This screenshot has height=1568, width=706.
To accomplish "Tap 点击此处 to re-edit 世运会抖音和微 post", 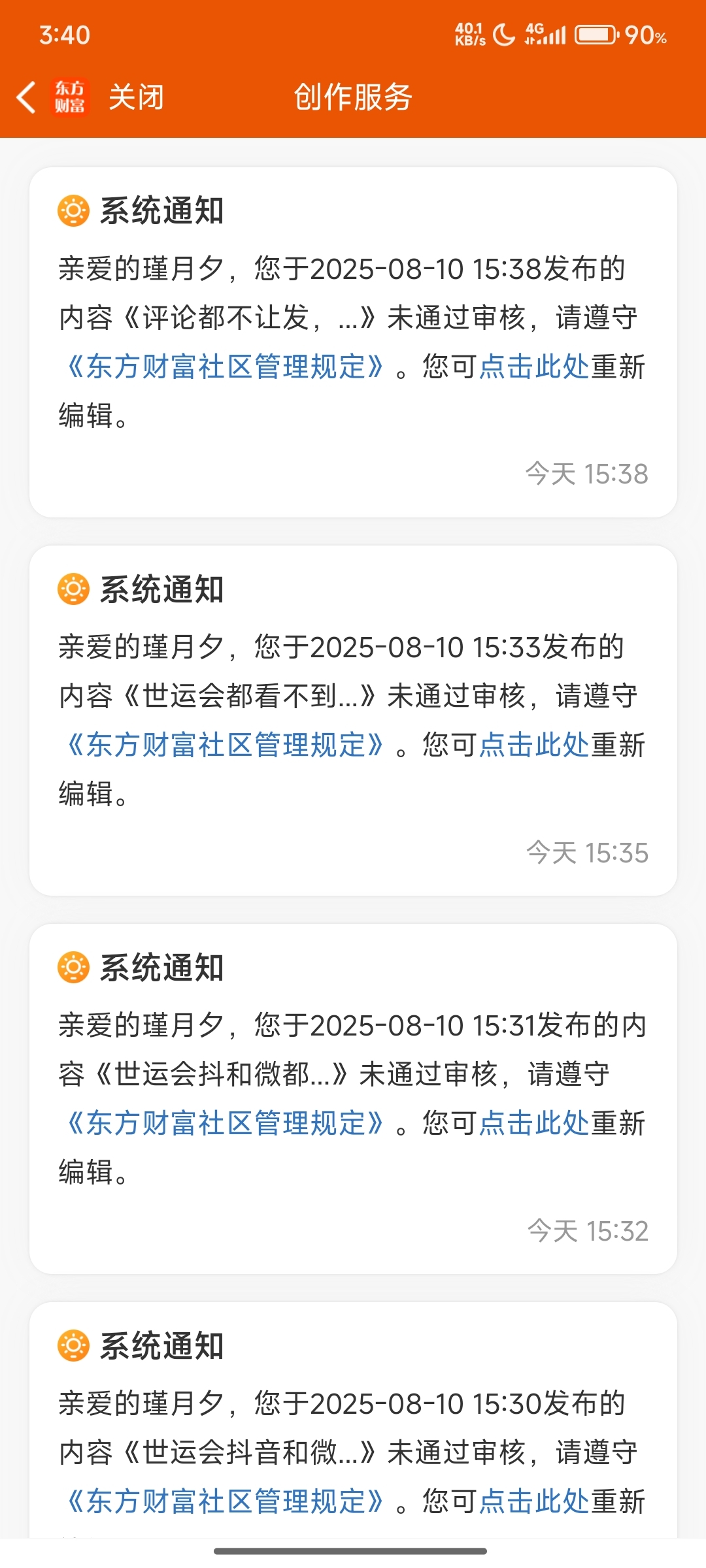I will coord(534,1501).
